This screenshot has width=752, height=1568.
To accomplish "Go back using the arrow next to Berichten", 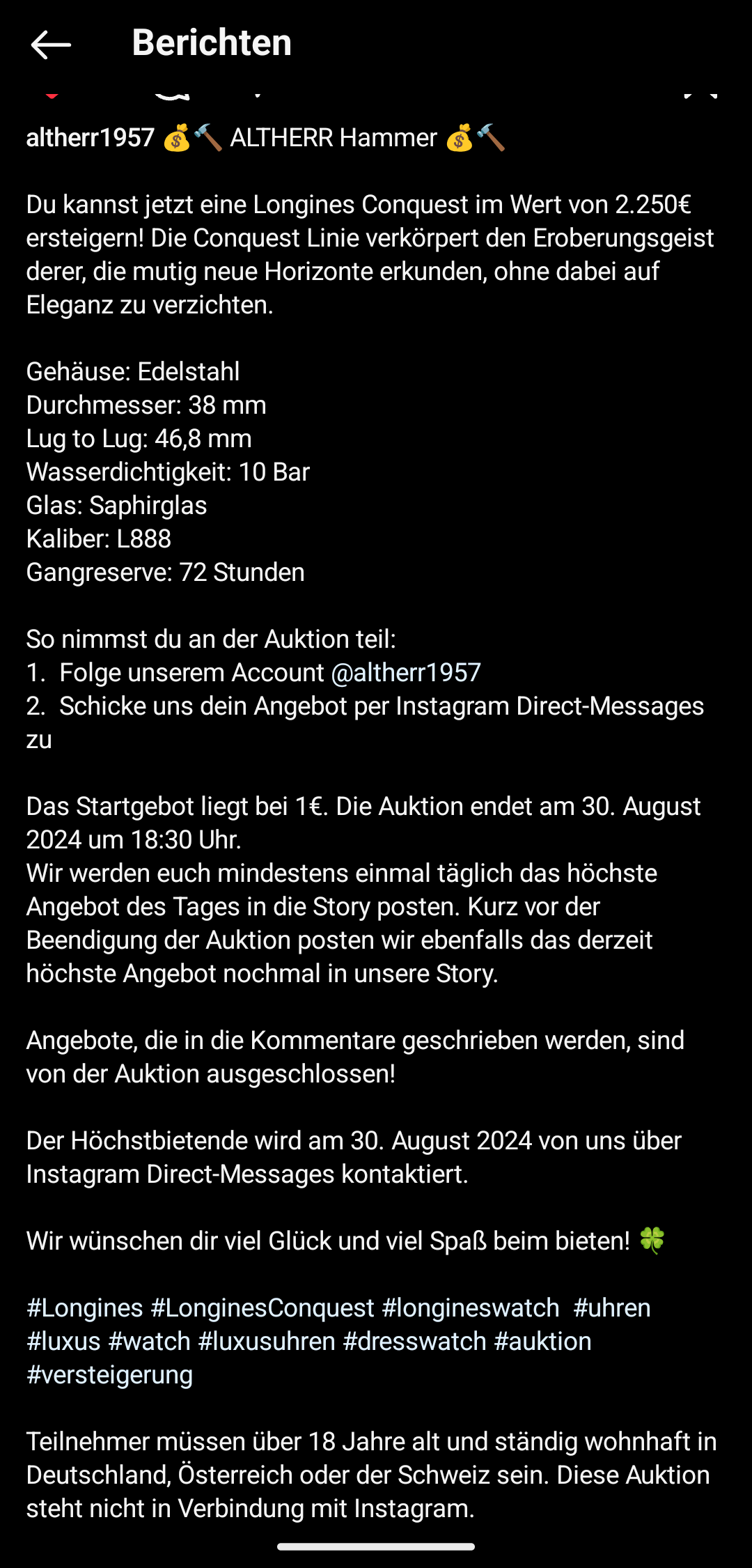I will (x=51, y=45).
